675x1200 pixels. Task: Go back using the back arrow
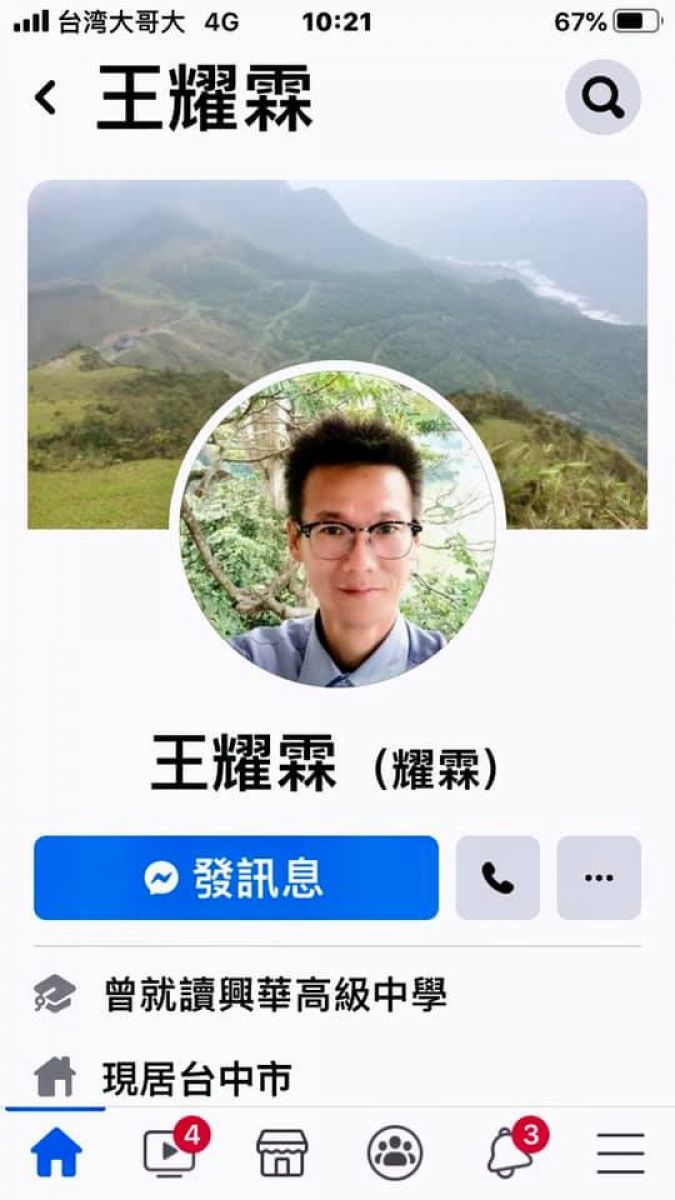tap(45, 98)
